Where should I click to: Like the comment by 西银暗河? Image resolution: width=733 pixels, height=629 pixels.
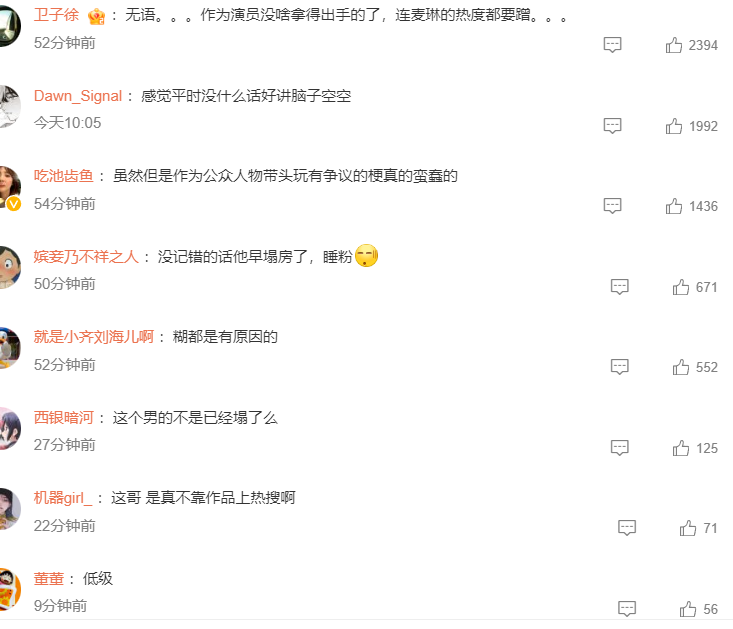(x=681, y=448)
